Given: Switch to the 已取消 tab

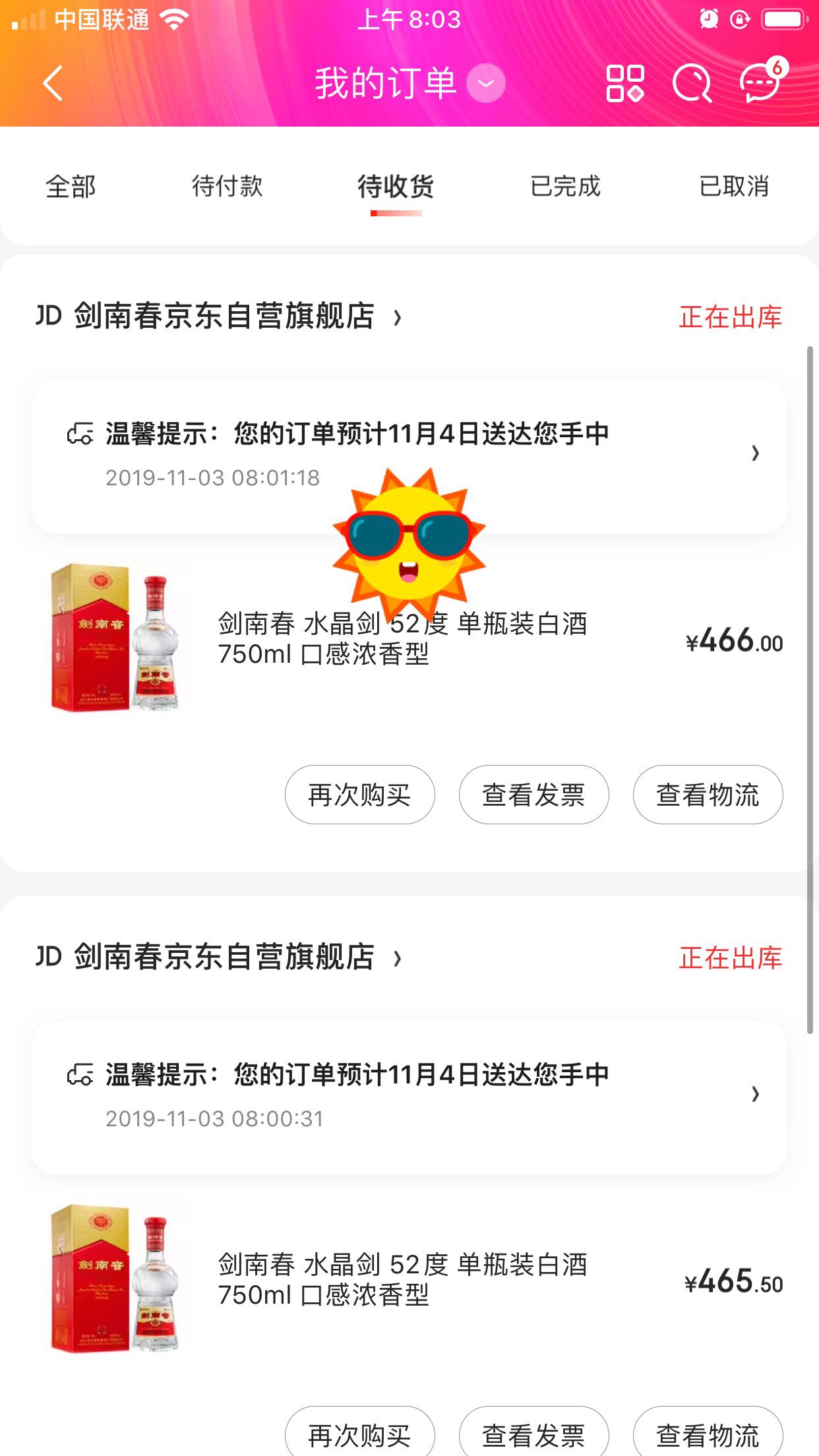Looking at the screenshot, I should tap(733, 187).
